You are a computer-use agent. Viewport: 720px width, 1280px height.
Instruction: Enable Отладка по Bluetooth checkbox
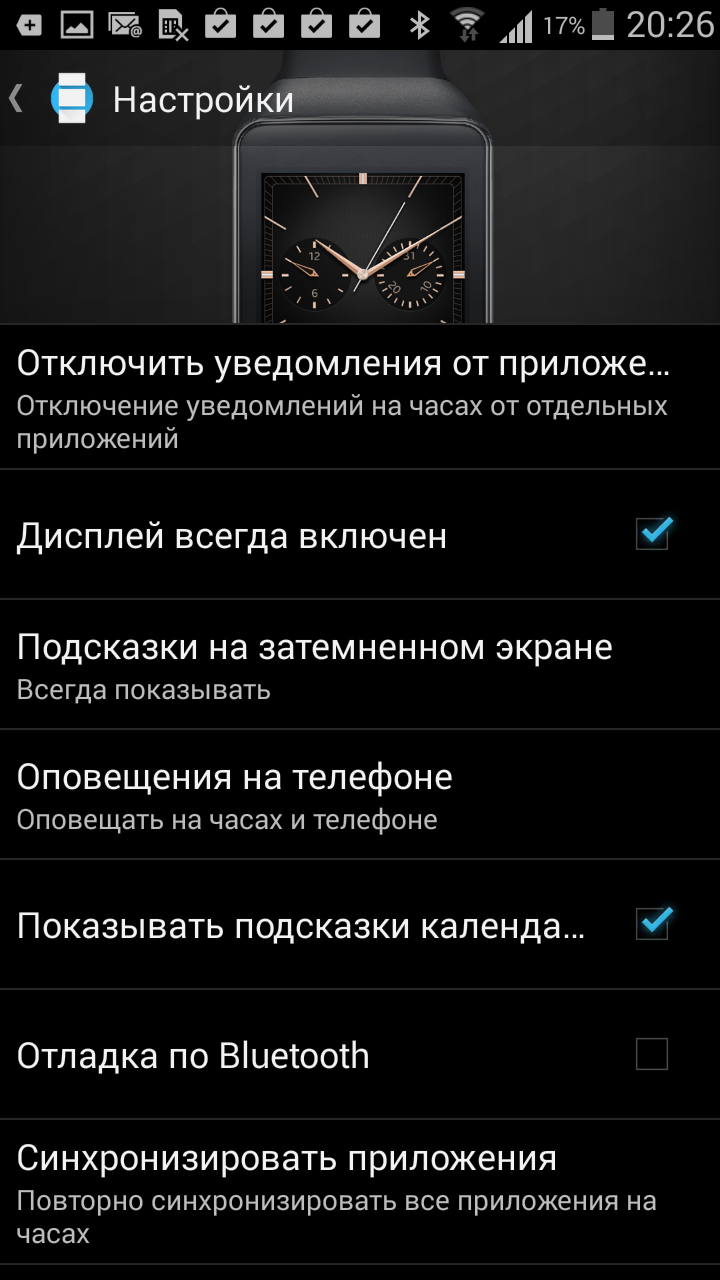652,1054
